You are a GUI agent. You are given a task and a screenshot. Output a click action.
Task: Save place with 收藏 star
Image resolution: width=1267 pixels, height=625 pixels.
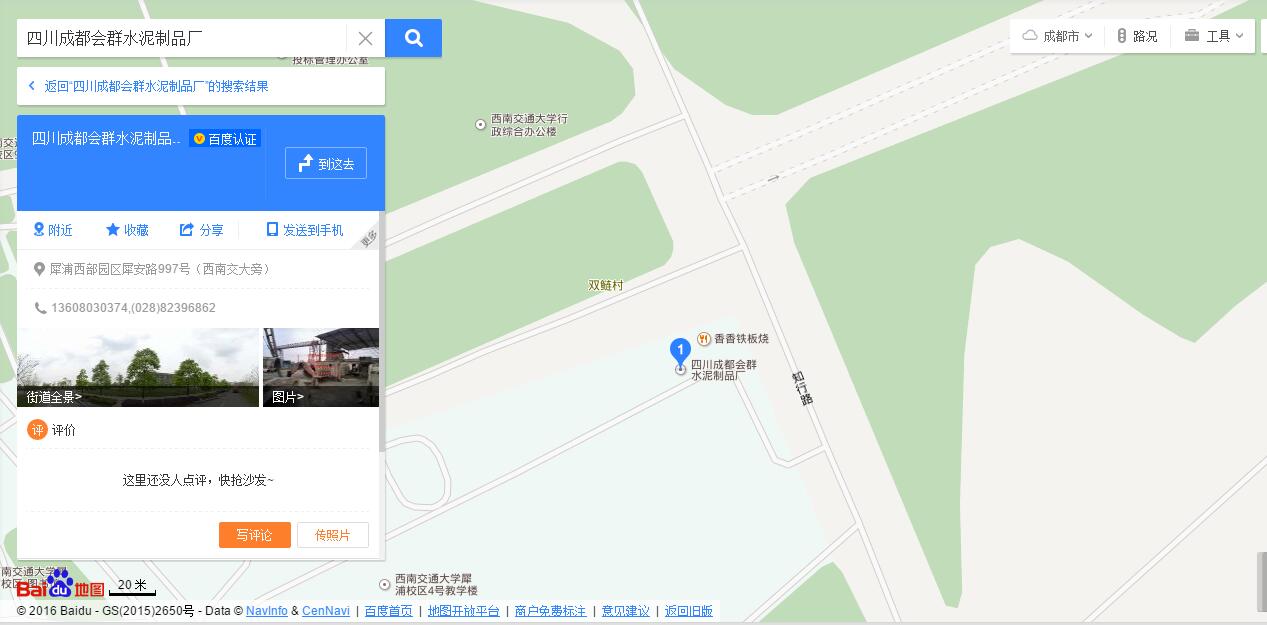click(127, 230)
